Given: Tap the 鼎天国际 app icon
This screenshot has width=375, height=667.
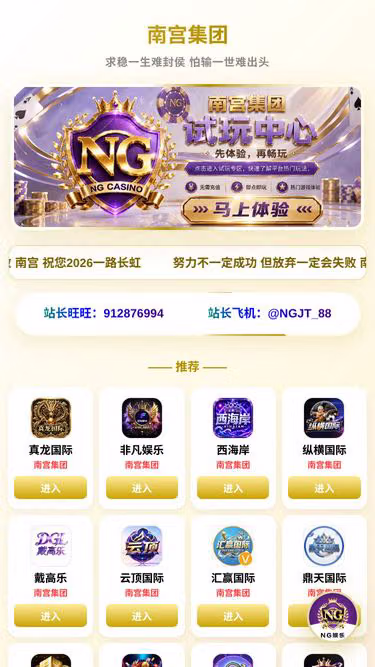Looking at the screenshot, I should [x=324, y=546].
